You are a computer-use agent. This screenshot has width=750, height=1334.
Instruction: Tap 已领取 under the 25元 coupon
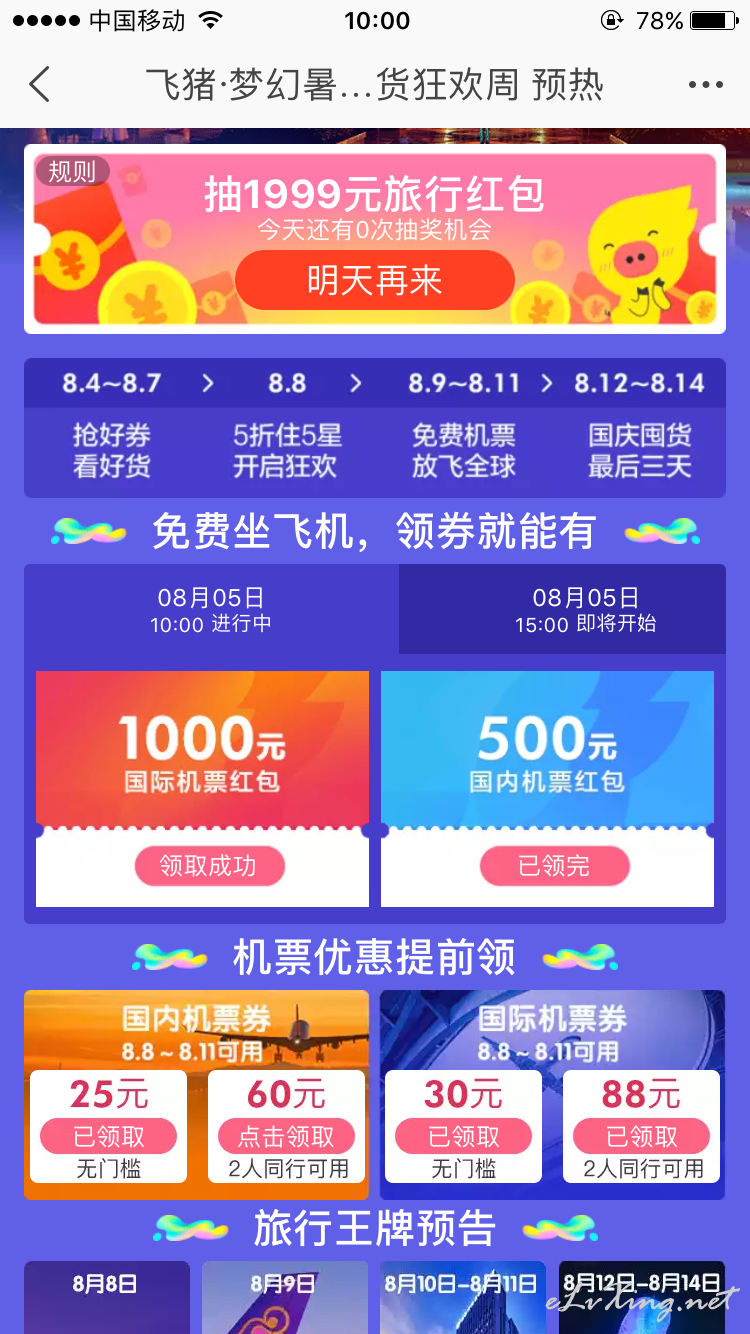108,1137
